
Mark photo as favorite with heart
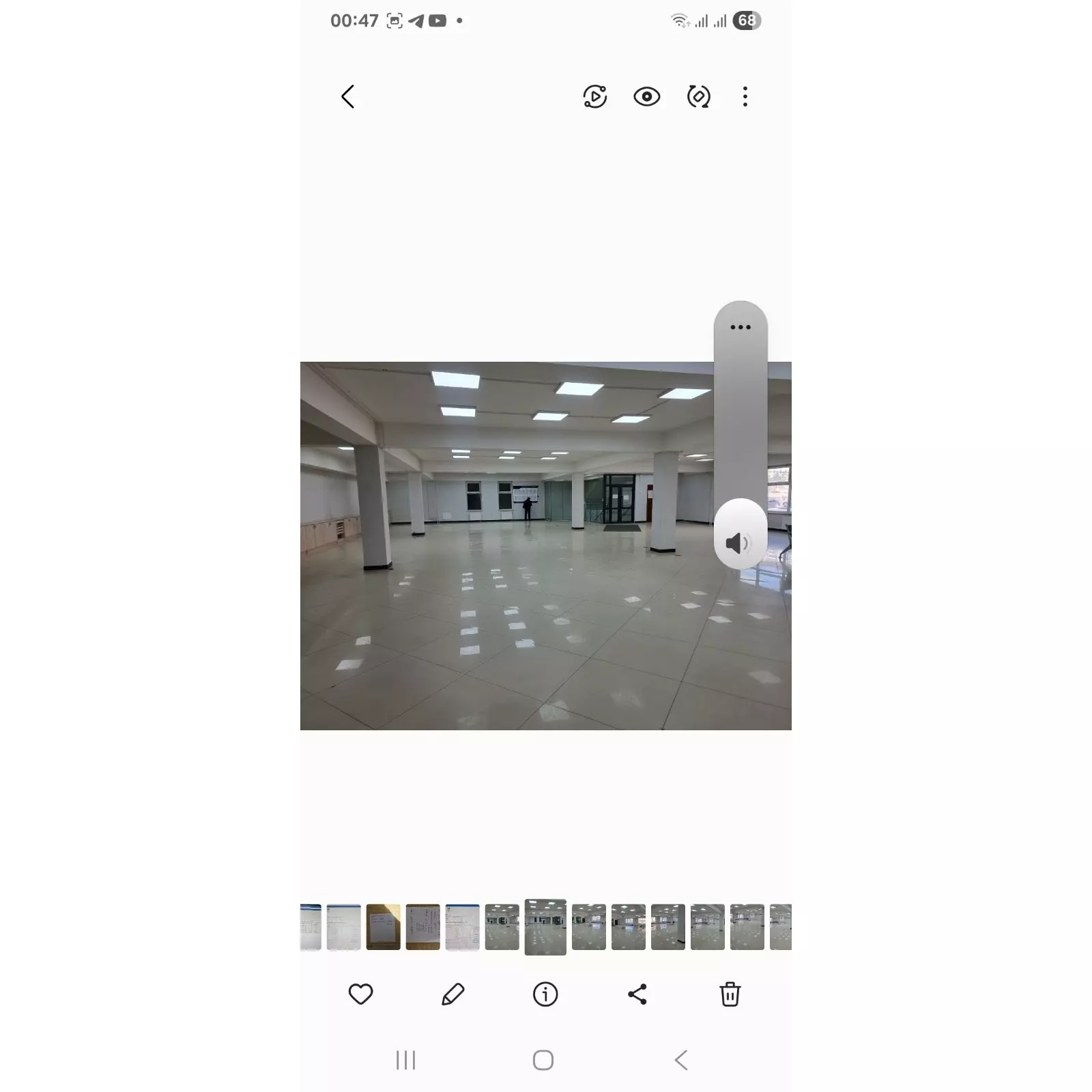click(x=360, y=994)
